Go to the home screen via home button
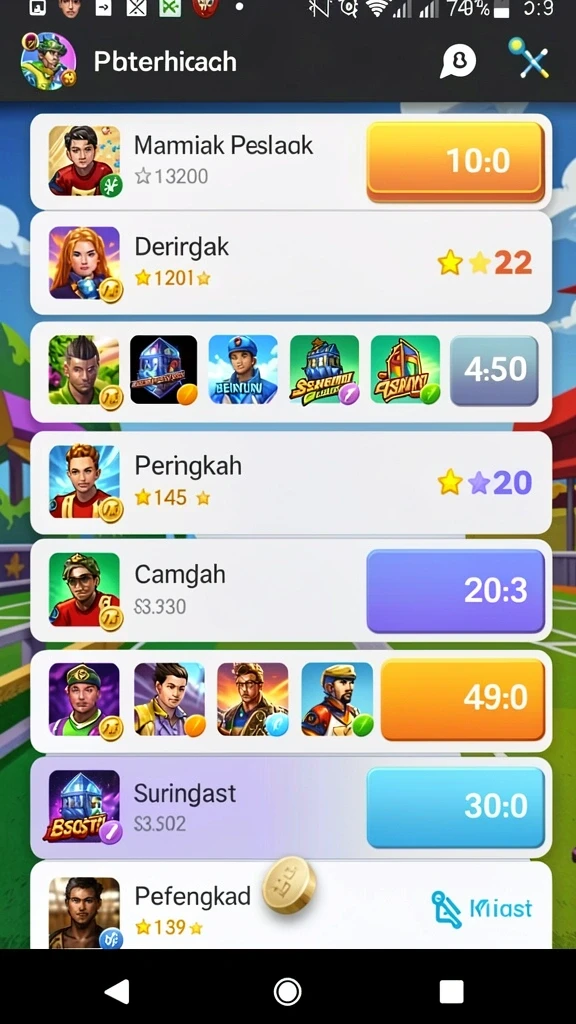Screen dimensions: 576x1024 [x=287, y=991]
